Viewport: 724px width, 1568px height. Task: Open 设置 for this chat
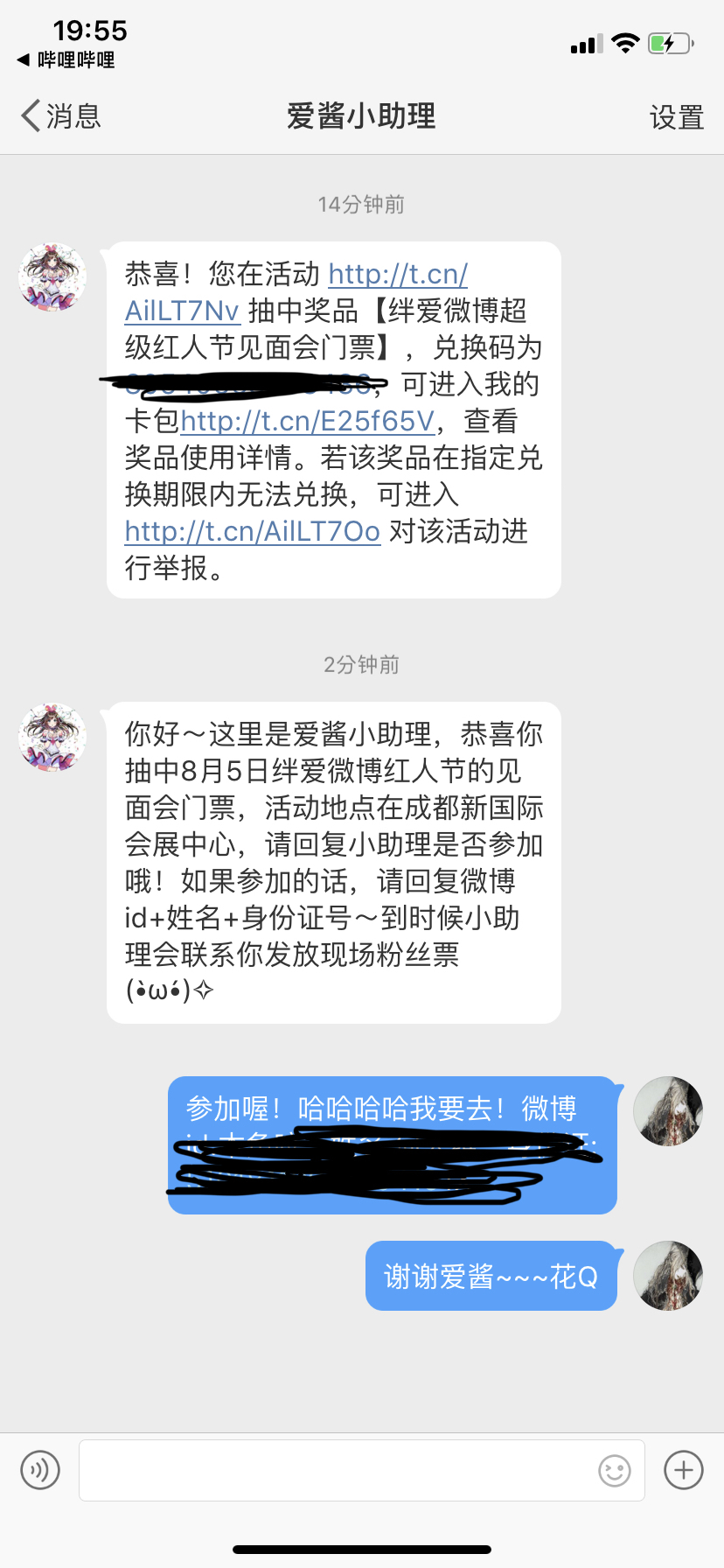(676, 117)
